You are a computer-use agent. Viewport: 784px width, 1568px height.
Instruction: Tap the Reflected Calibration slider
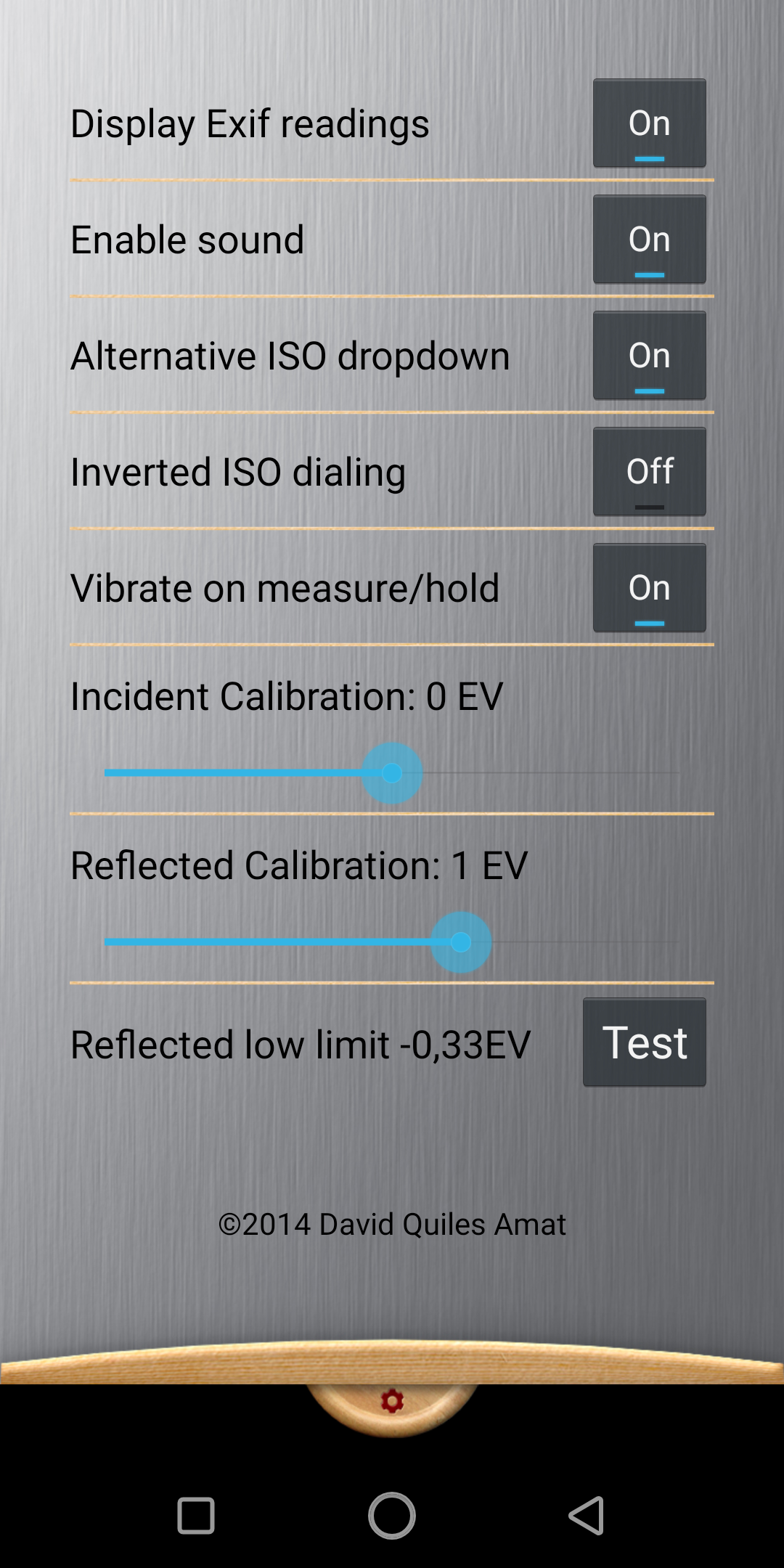pos(392,942)
